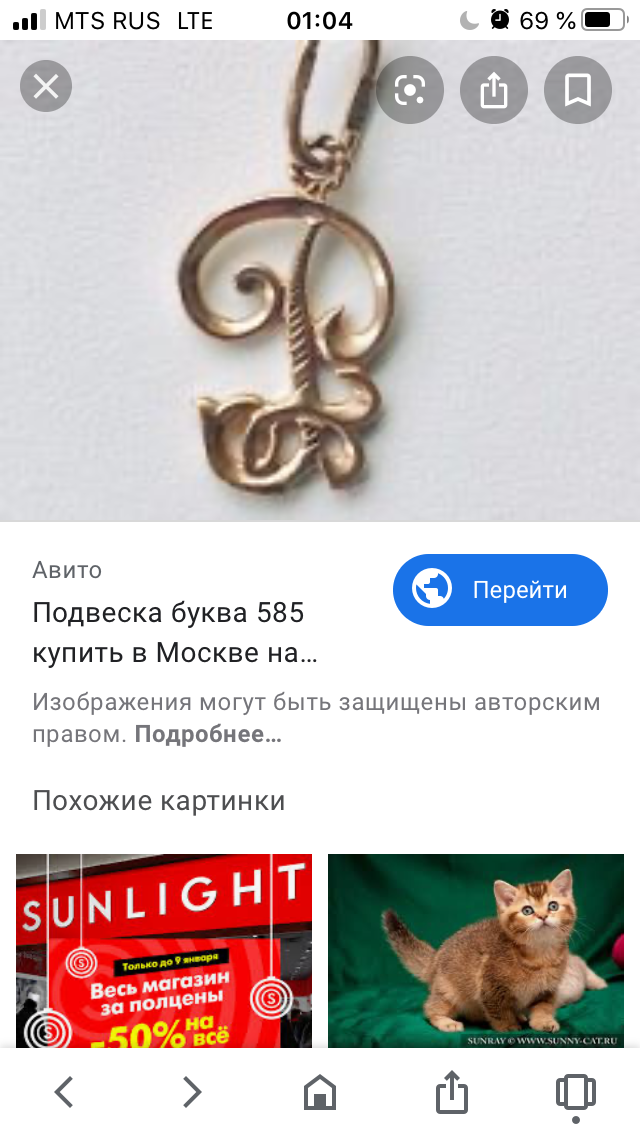Search this image with Lens
This screenshot has height=1136, width=640.
[x=410, y=90]
